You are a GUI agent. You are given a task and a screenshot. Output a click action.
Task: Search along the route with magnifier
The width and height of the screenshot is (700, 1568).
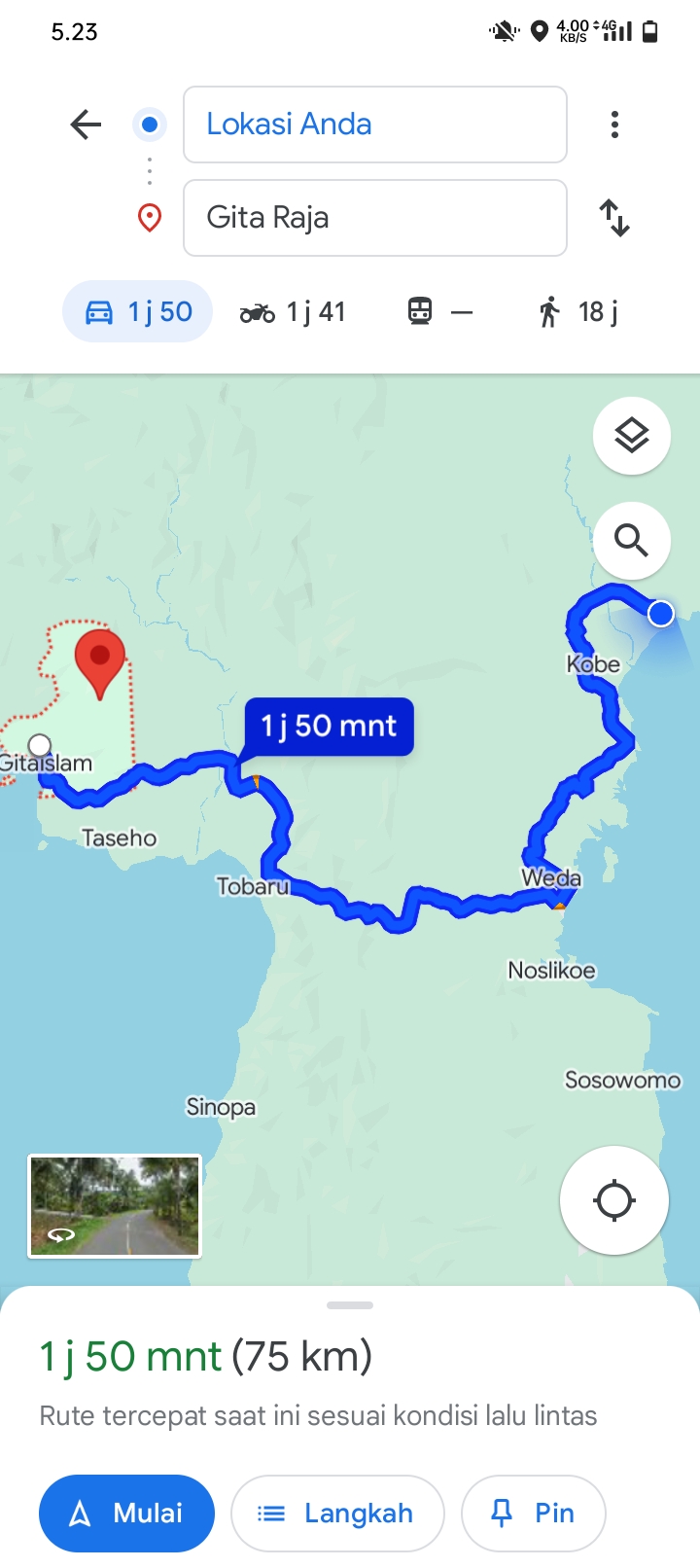632,541
